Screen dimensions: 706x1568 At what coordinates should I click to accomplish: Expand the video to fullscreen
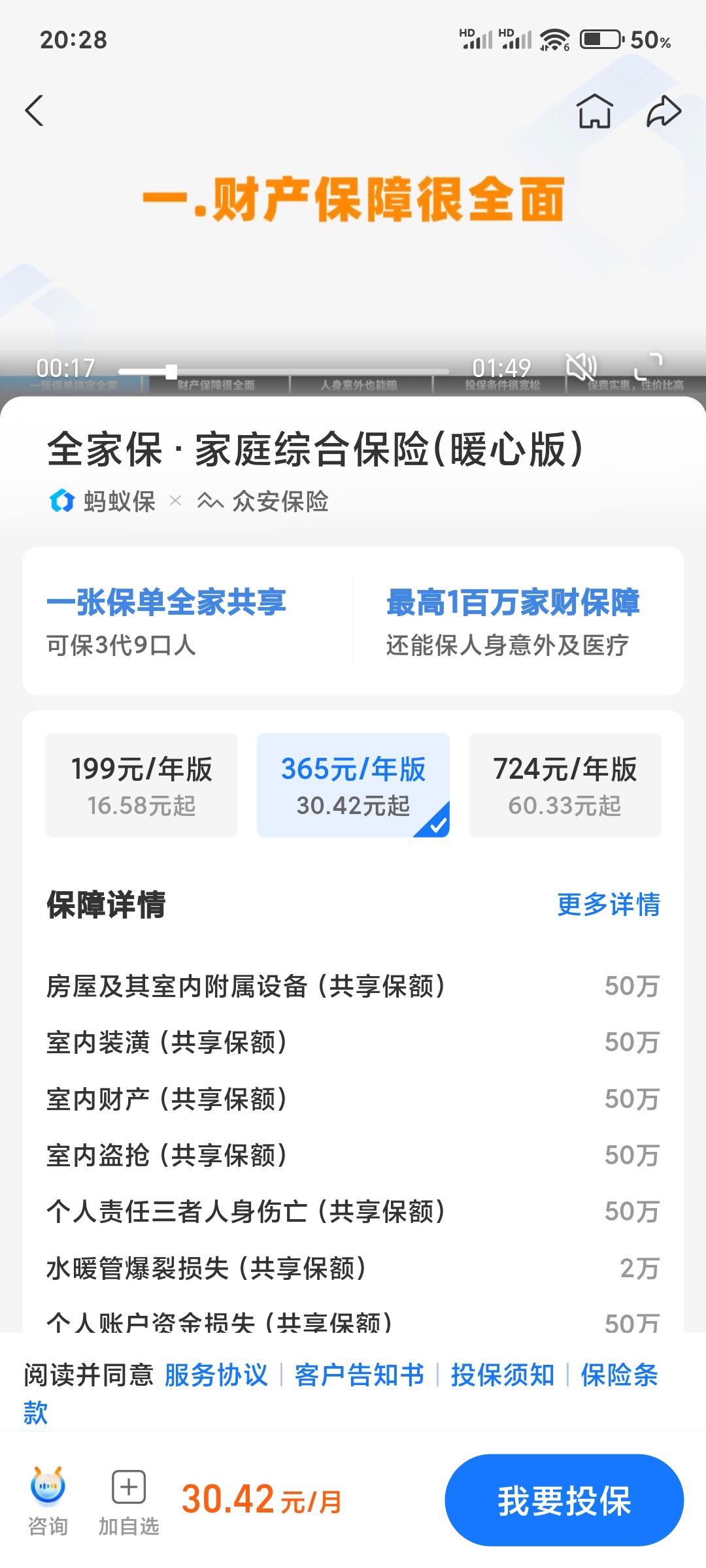(x=648, y=367)
